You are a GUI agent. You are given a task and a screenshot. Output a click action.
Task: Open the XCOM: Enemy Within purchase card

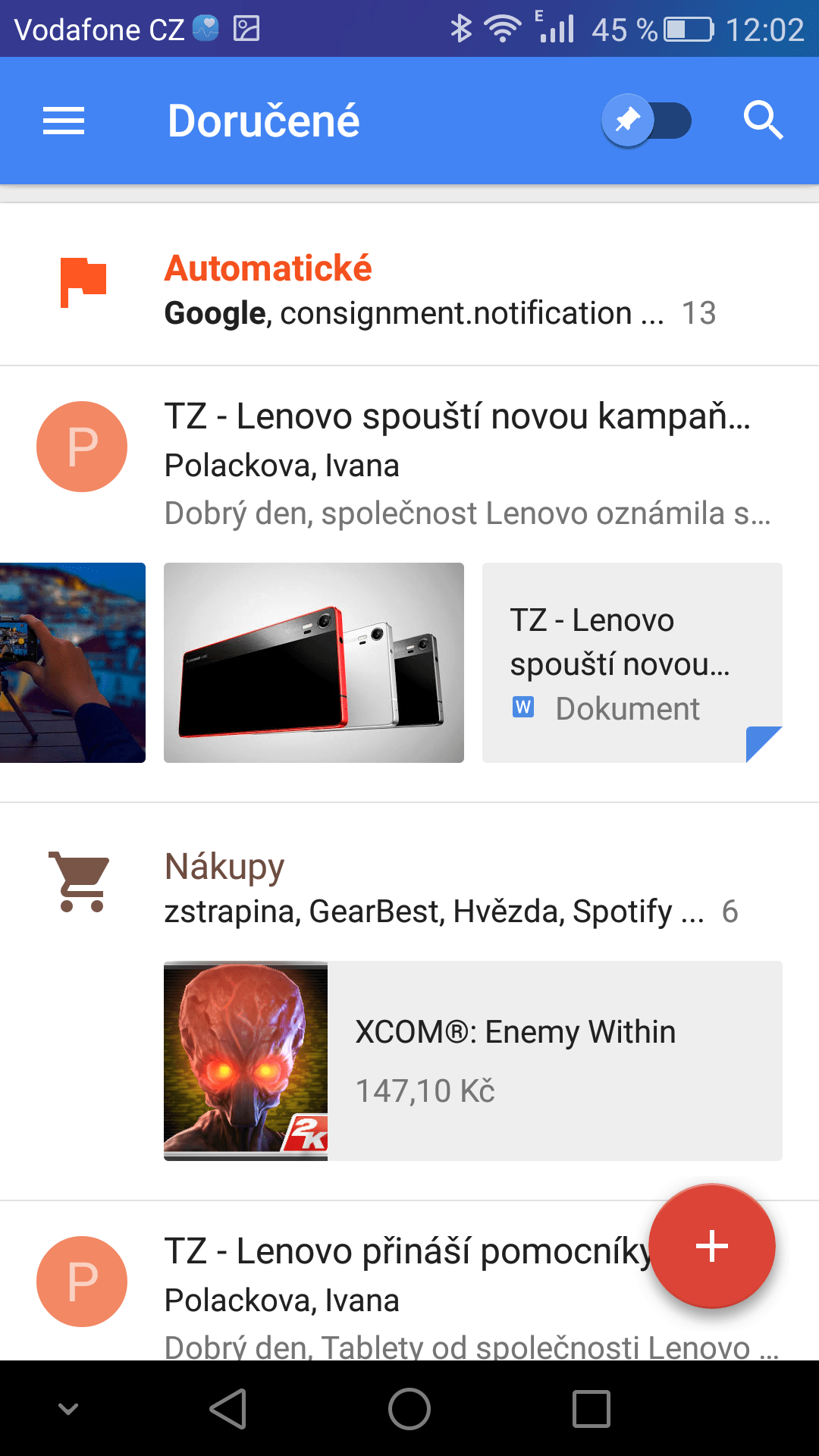pyautogui.click(x=472, y=1060)
